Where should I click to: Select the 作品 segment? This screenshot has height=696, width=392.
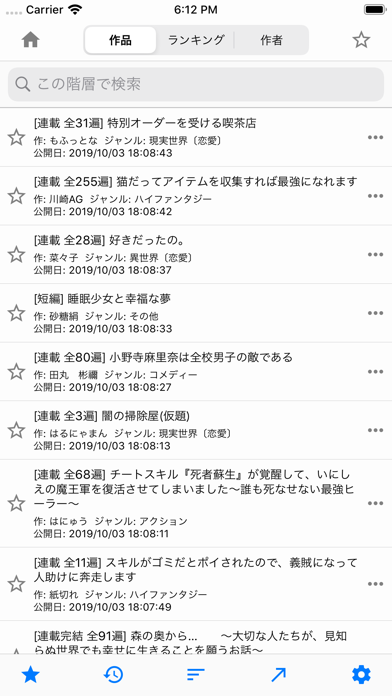tap(120, 40)
